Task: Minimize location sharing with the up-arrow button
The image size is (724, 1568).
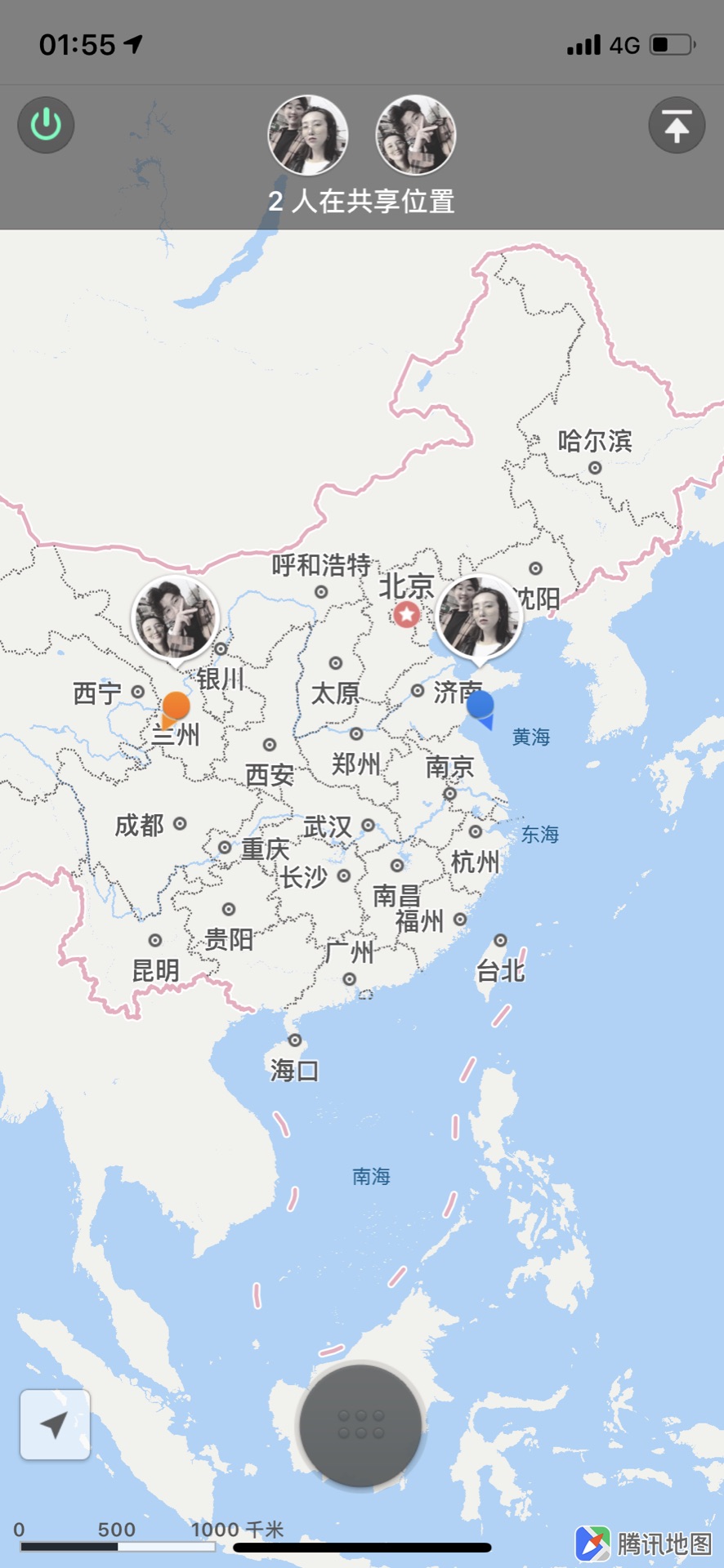Action: pyautogui.click(x=677, y=126)
